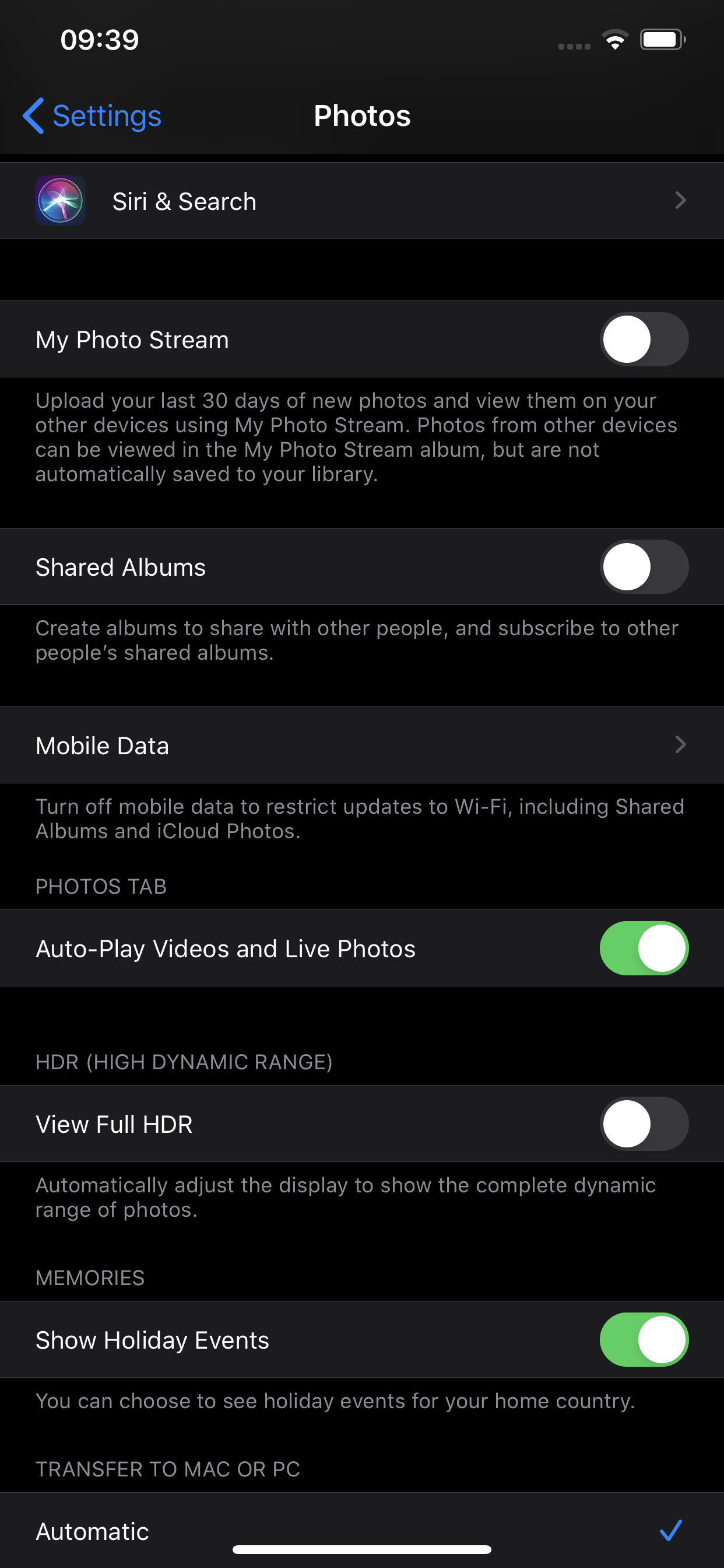
Task: Turn off Show Holiday Events
Action: click(x=644, y=1340)
